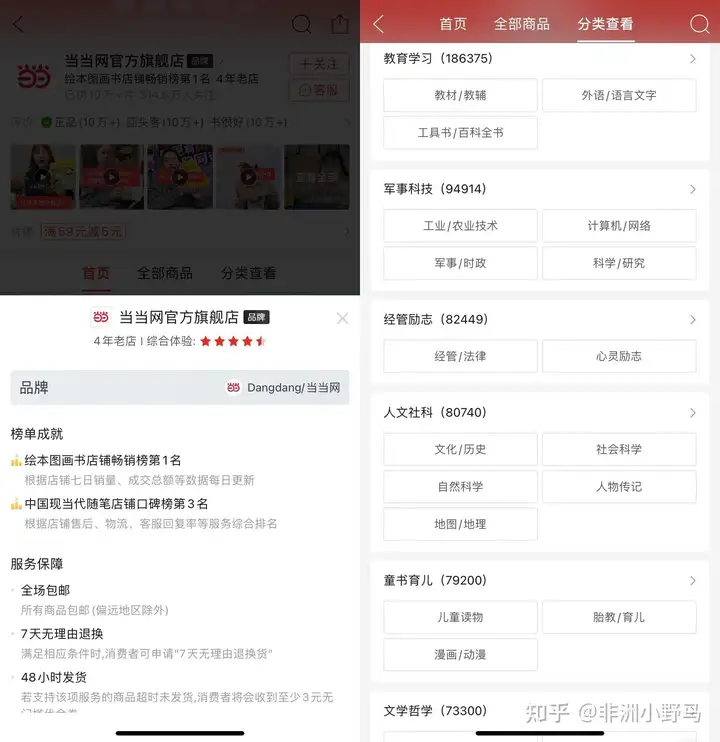The image size is (720, 742).
Task: Browse 工具书/百科全书 books
Action: [x=460, y=133]
